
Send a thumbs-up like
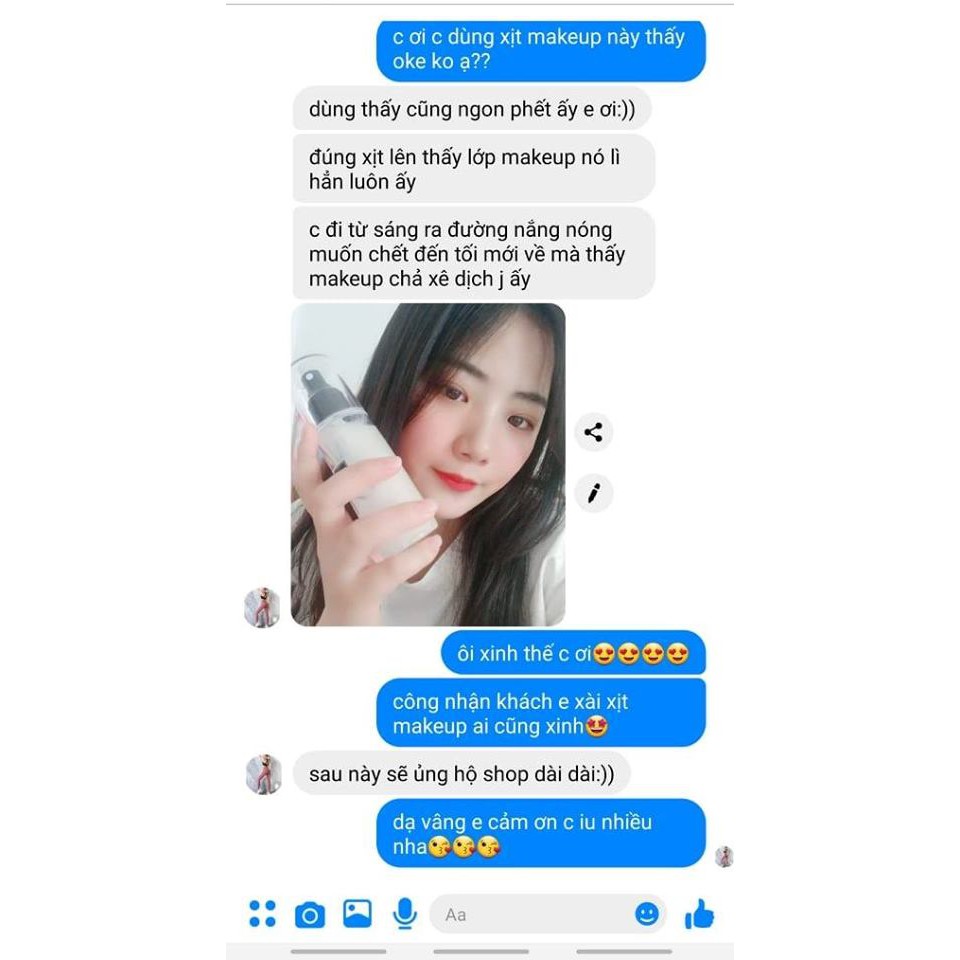point(699,913)
